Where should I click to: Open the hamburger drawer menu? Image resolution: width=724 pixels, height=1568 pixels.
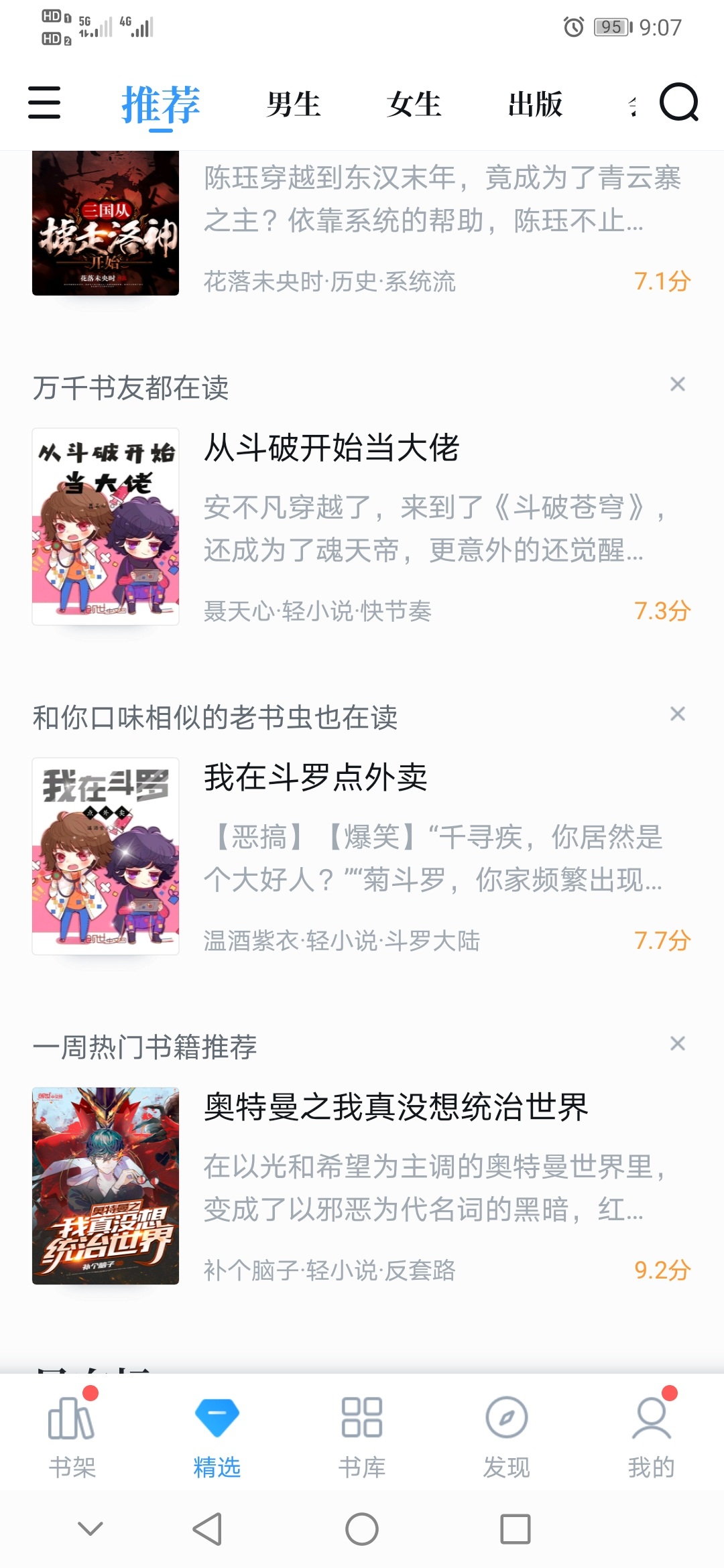click(44, 103)
